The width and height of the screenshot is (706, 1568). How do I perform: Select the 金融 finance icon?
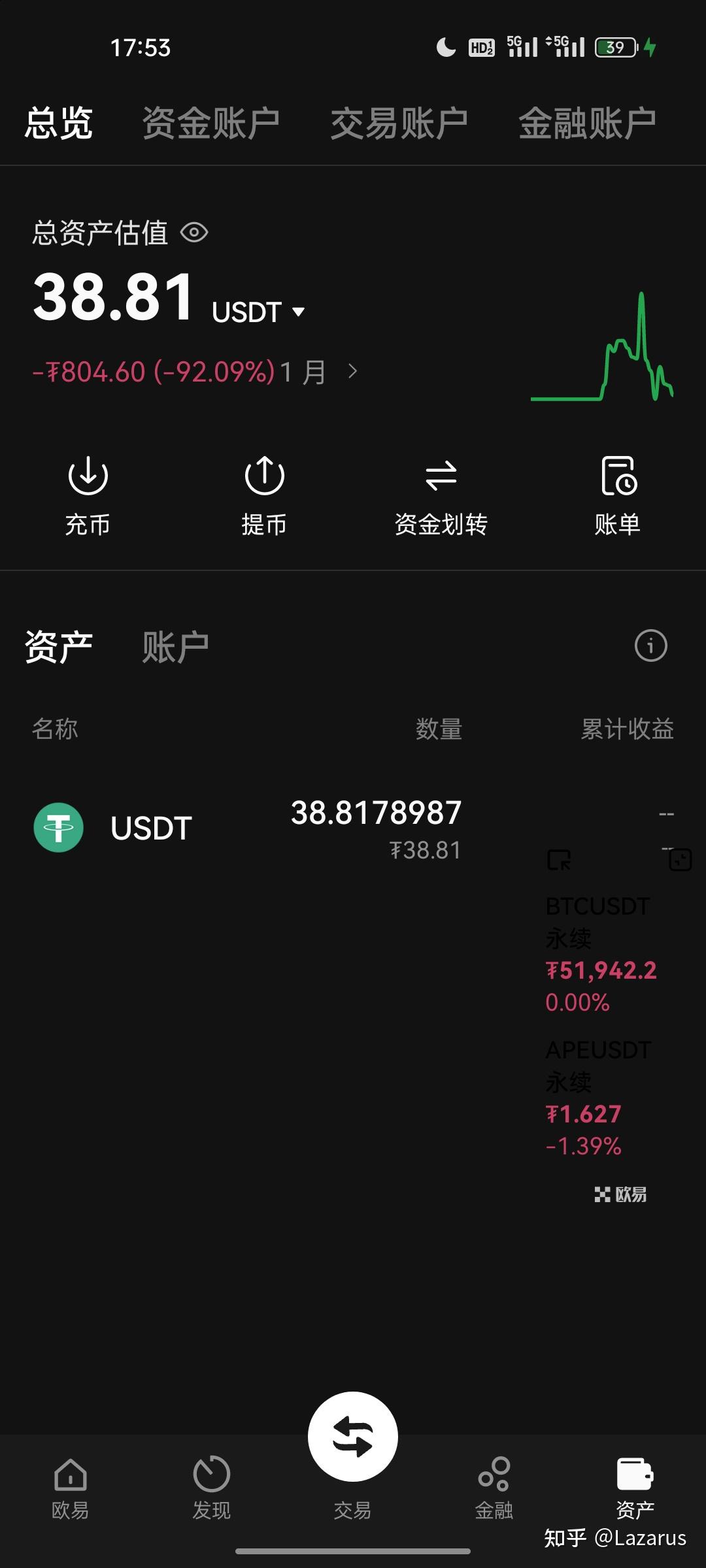point(494,1477)
